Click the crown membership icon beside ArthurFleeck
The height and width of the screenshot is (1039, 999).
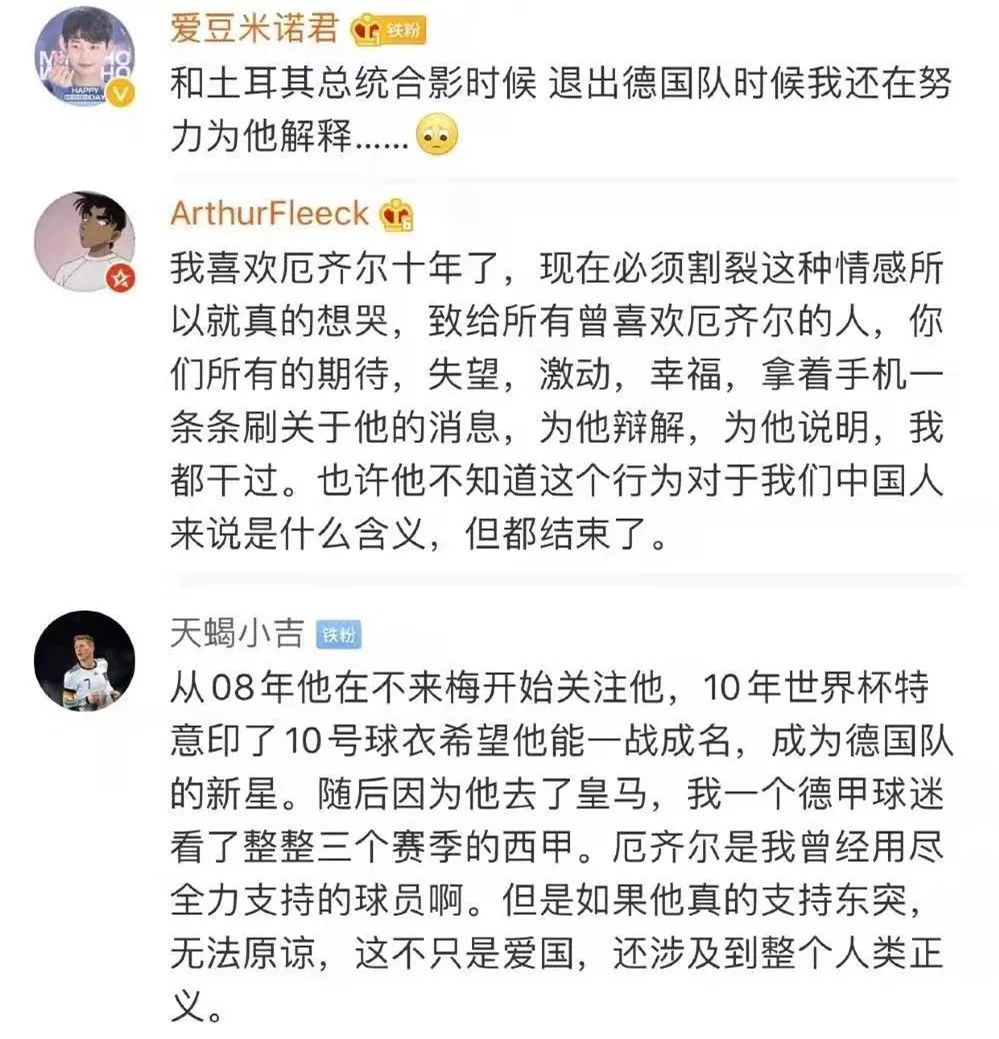click(x=395, y=213)
